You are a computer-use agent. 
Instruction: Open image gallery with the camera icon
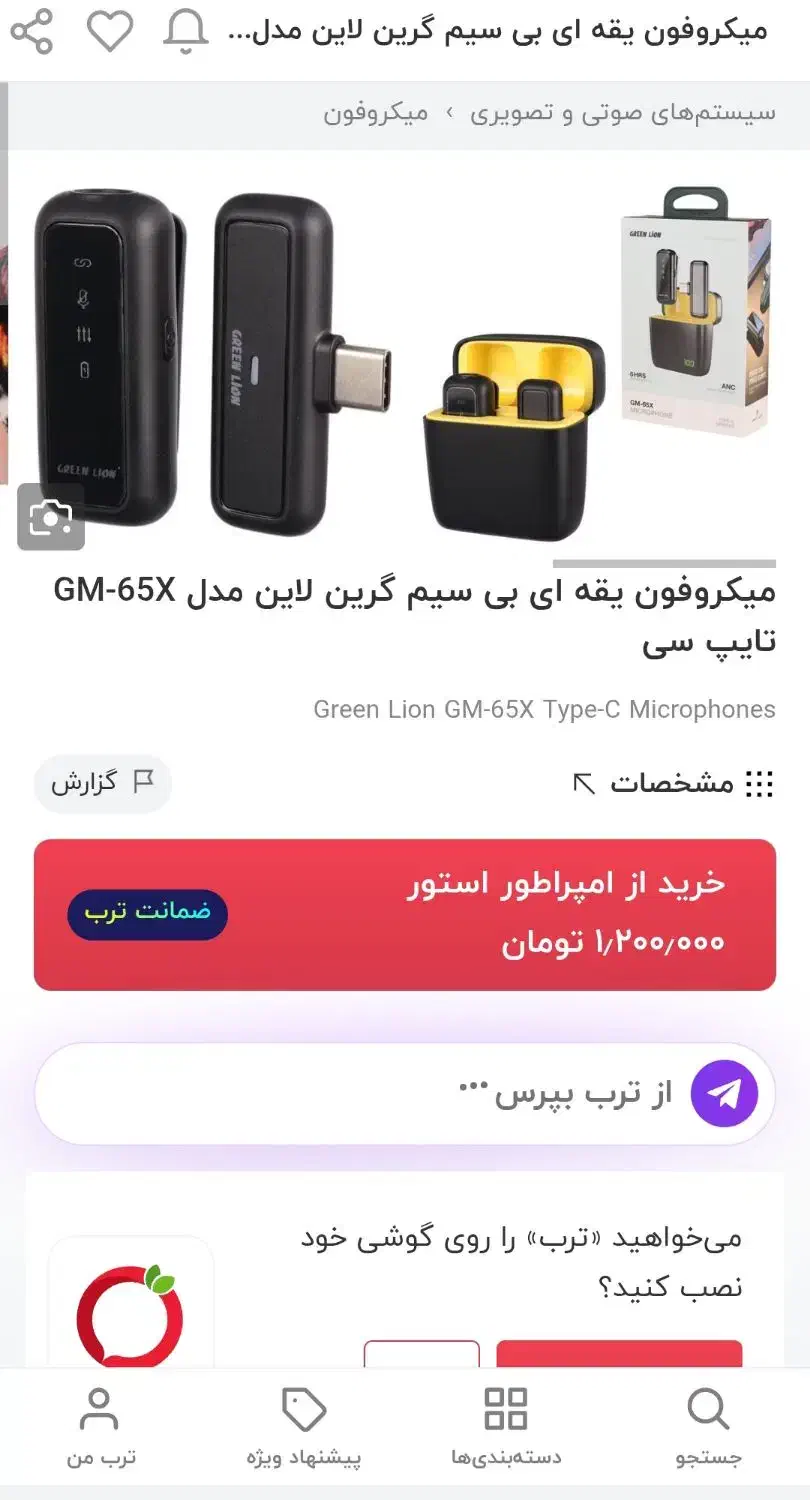pos(49,519)
